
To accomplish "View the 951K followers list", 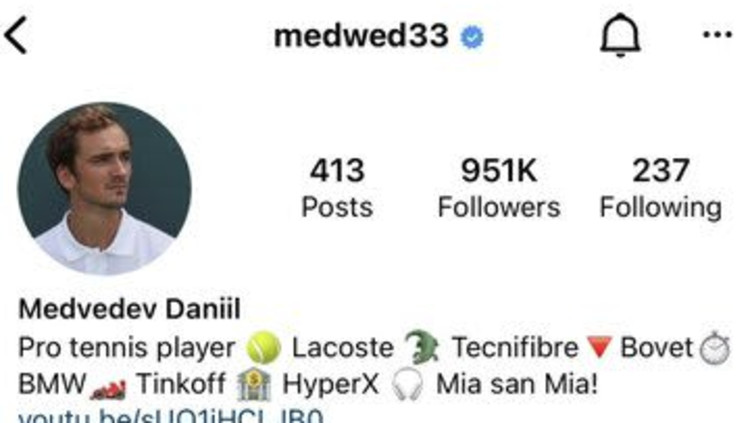I will [x=498, y=187].
